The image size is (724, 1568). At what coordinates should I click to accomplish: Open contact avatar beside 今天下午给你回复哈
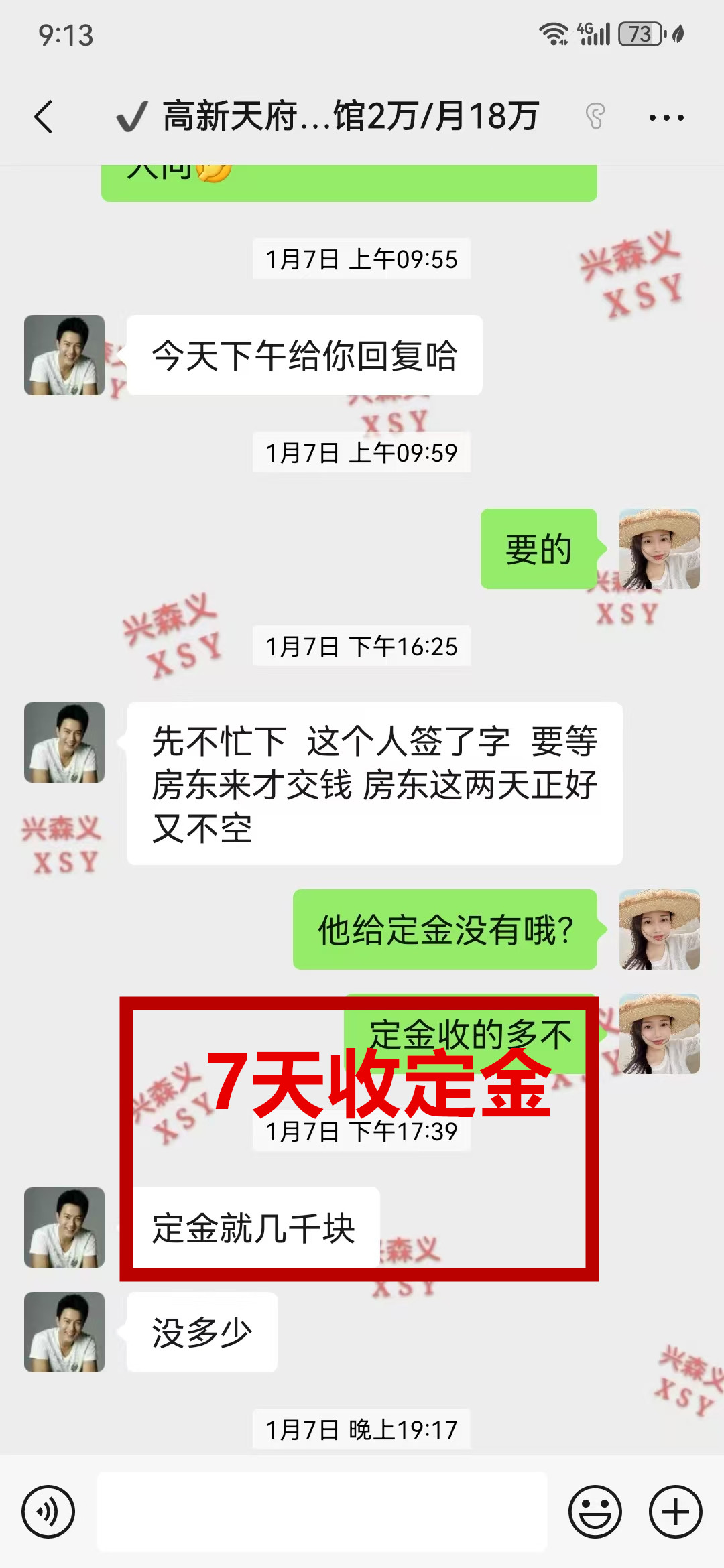tap(64, 355)
